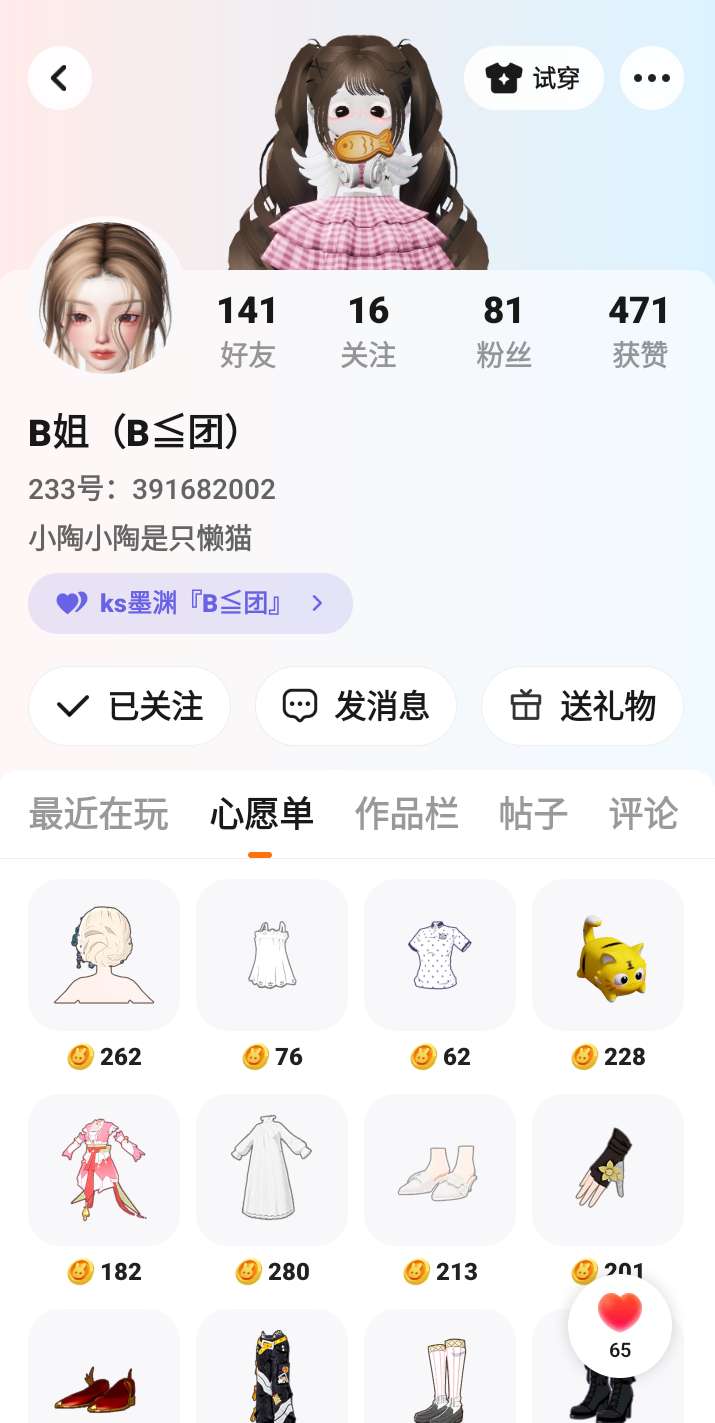This screenshot has width=715, height=1423.
Task: Switch to the 作品栏 tab
Action: 406,814
